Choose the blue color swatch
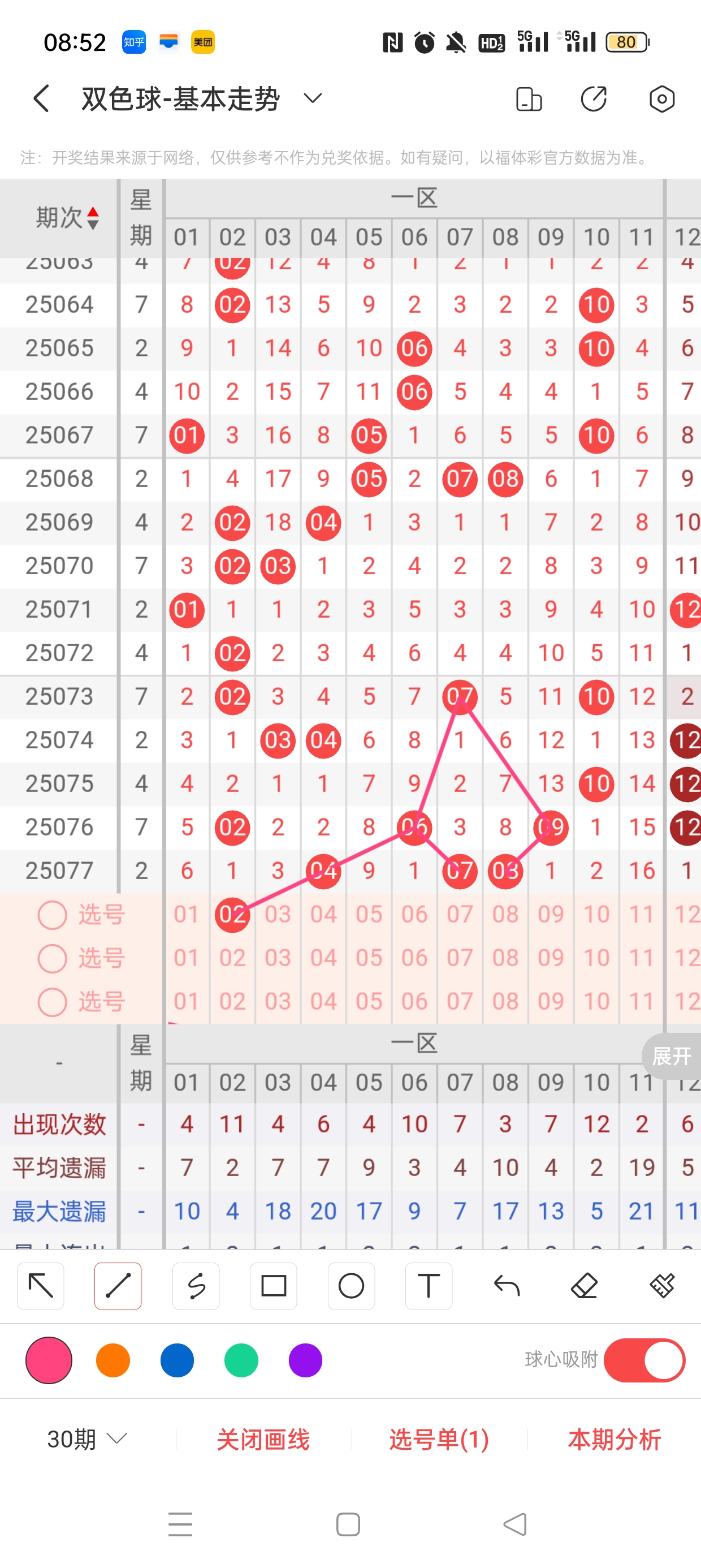The image size is (701, 1568). click(177, 1360)
